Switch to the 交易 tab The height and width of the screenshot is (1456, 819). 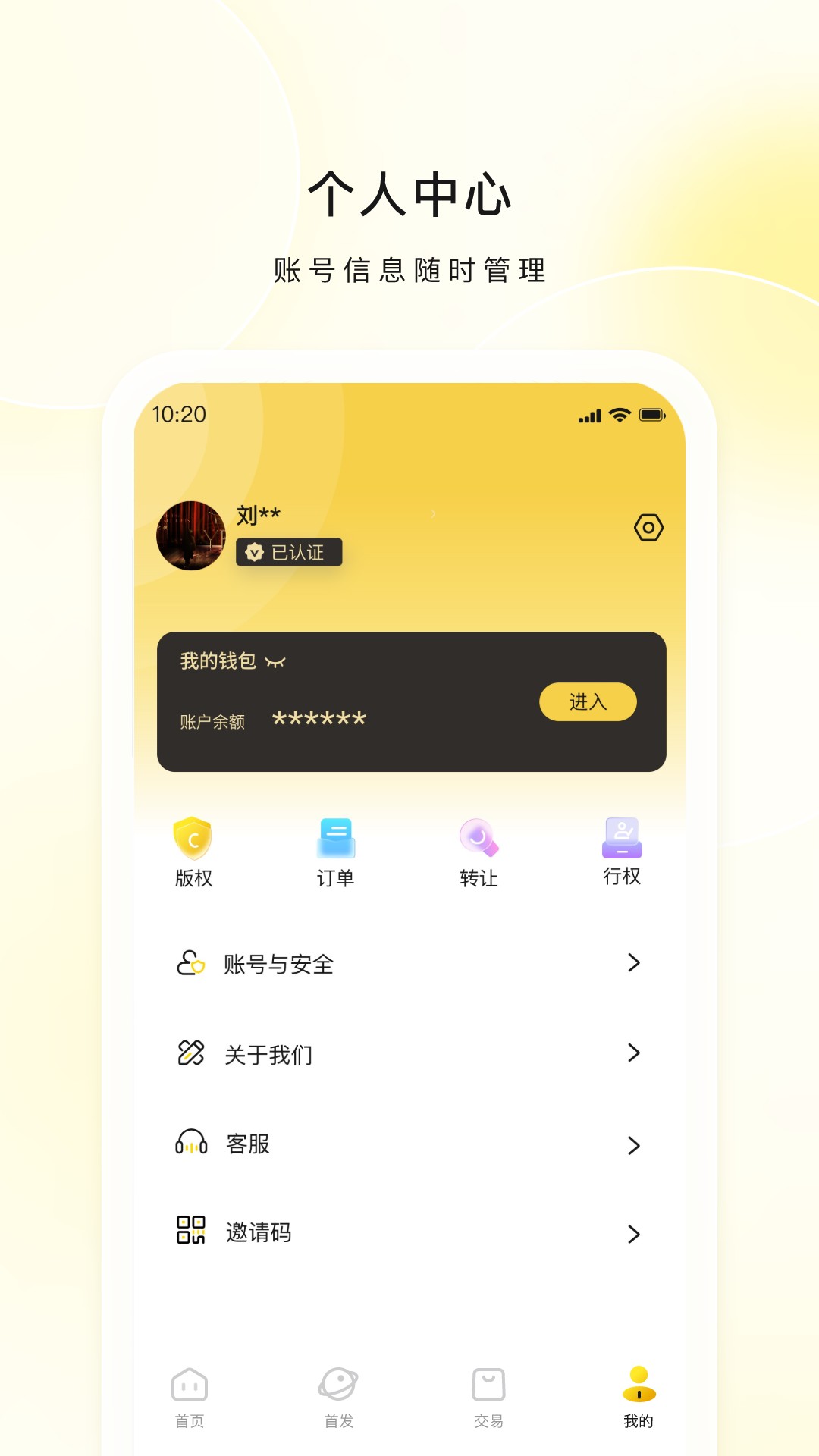488,1395
